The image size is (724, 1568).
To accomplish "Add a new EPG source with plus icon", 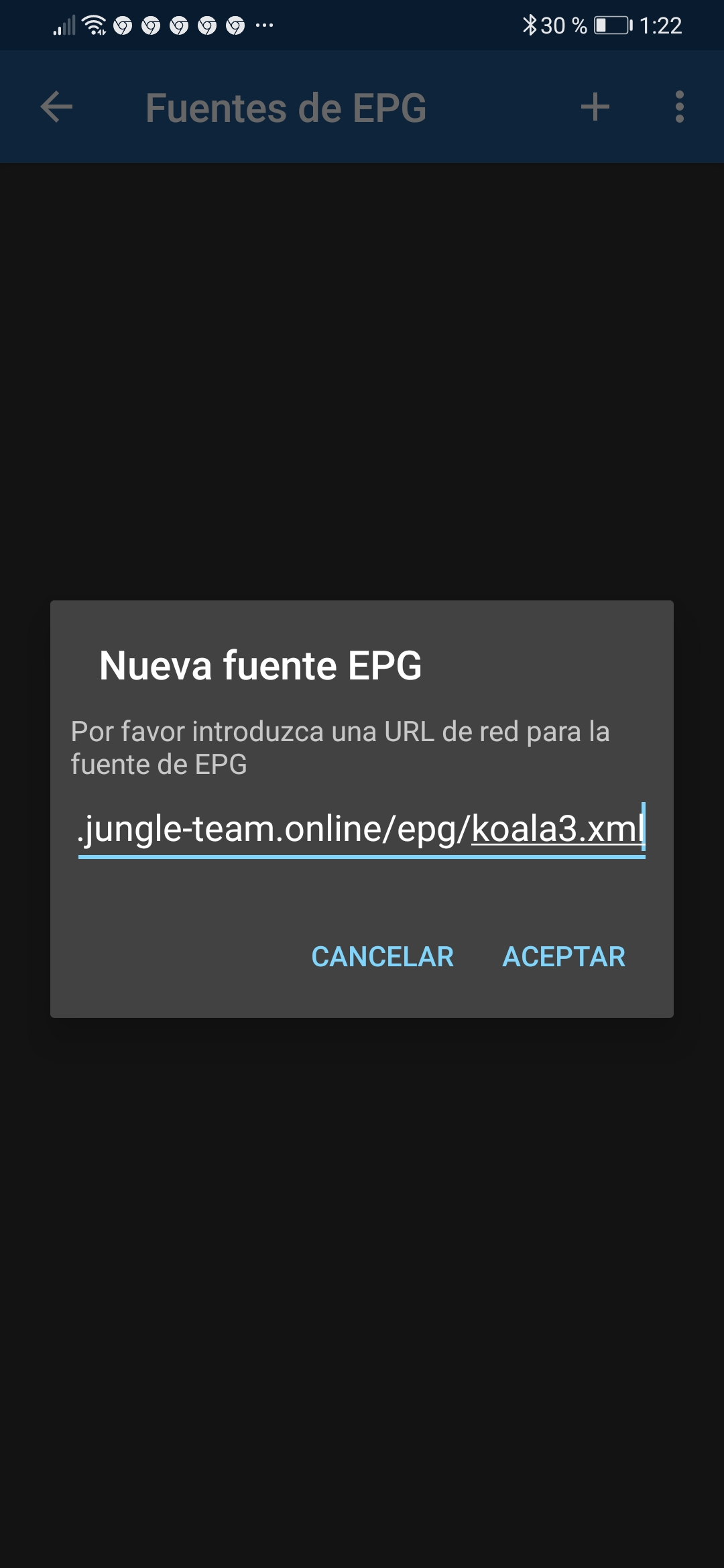I will click(595, 107).
